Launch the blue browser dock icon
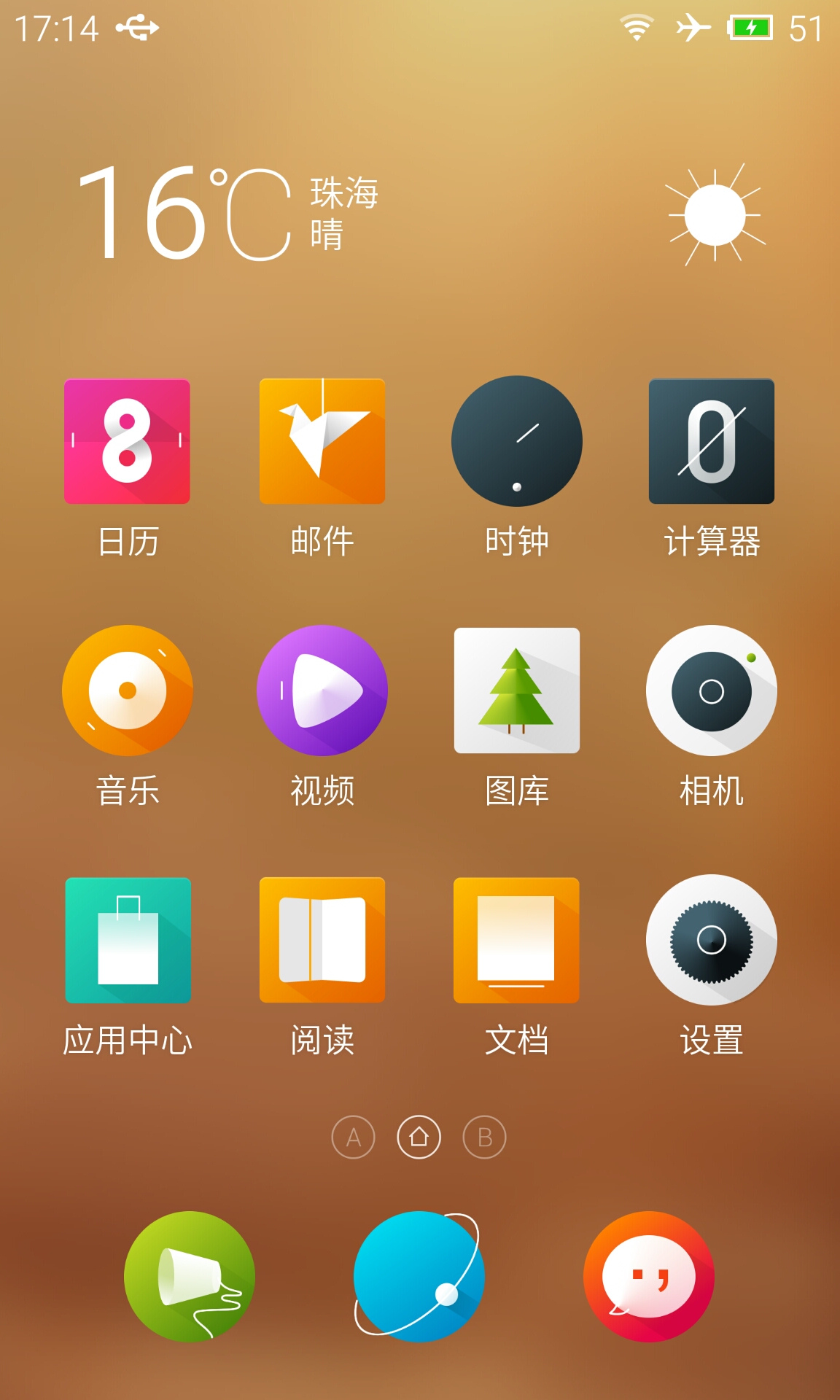Image resolution: width=840 pixels, height=1400 pixels. coord(419,1277)
